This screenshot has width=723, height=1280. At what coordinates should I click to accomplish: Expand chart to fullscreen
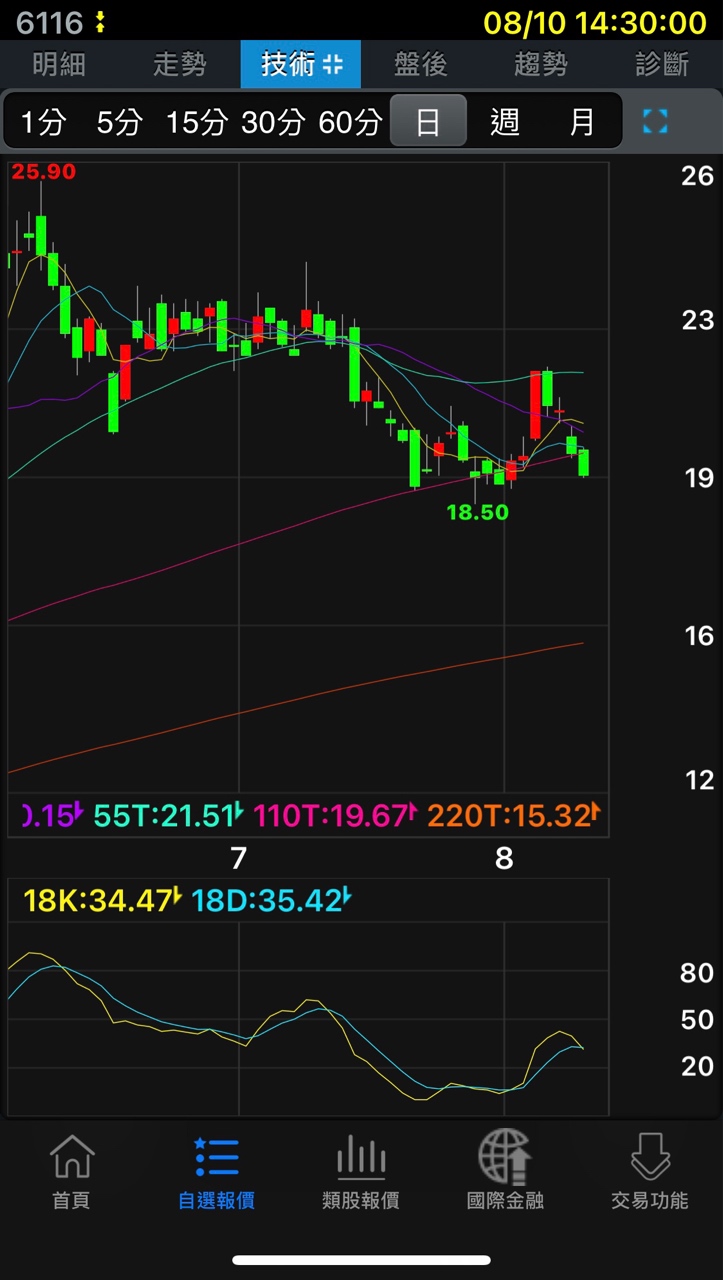coord(655,123)
